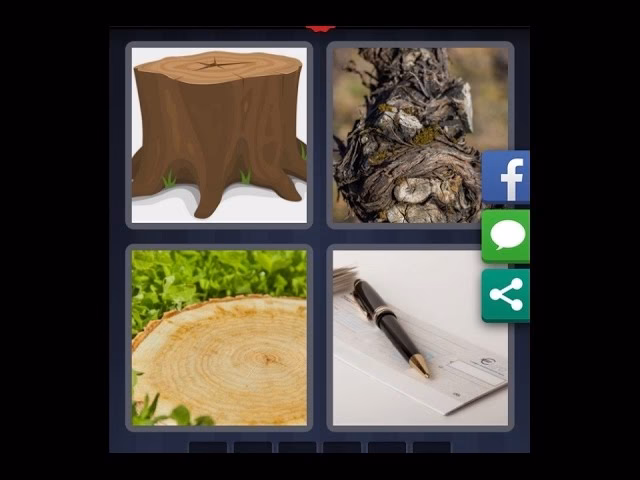The width and height of the screenshot is (640, 480).
Task: Send the puzzle via the message bubble
Action: pyautogui.click(x=507, y=236)
